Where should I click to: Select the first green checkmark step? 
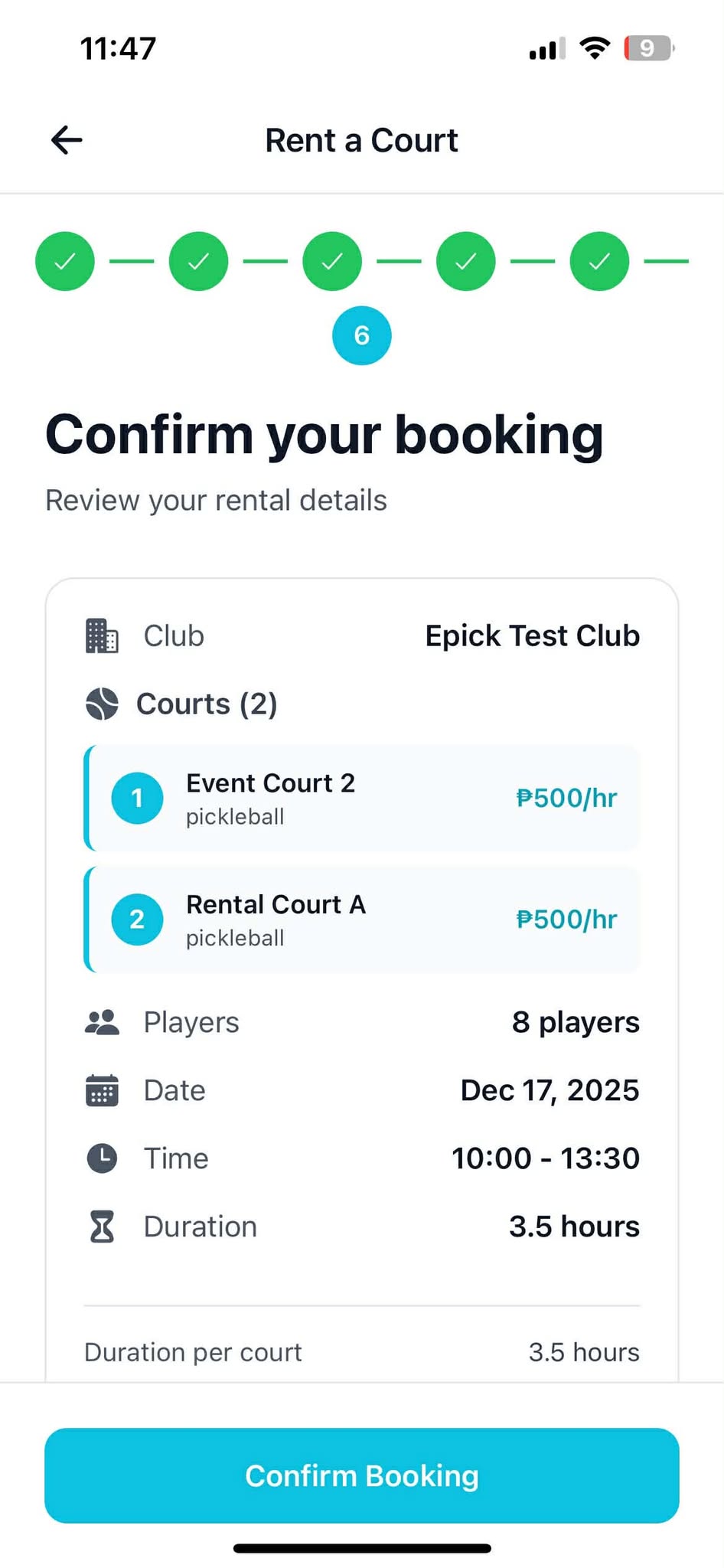[65, 261]
